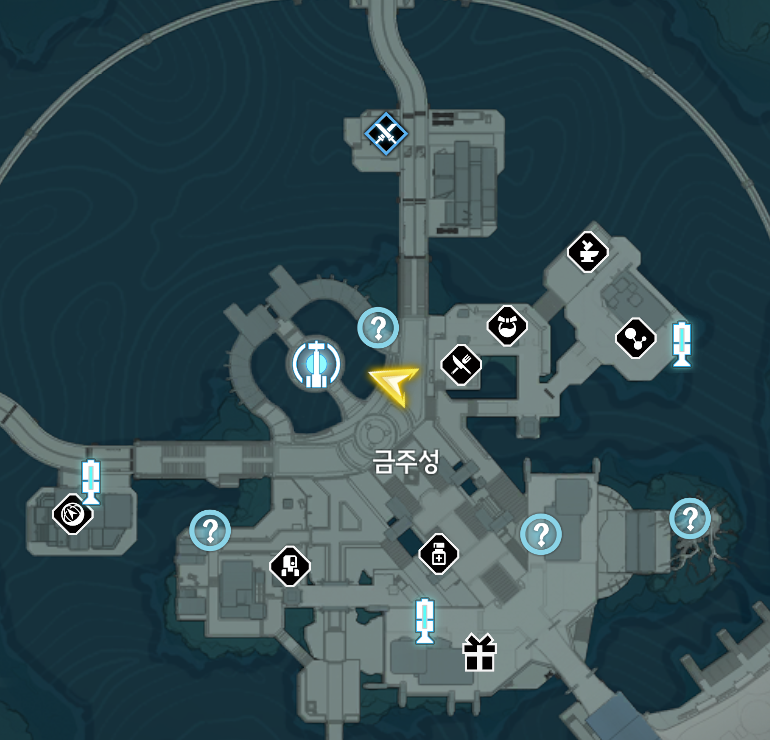The height and width of the screenshot is (740, 770).
Task: Open the mortar and pestle marker
Action: pyautogui.click(x=588, y=251)
